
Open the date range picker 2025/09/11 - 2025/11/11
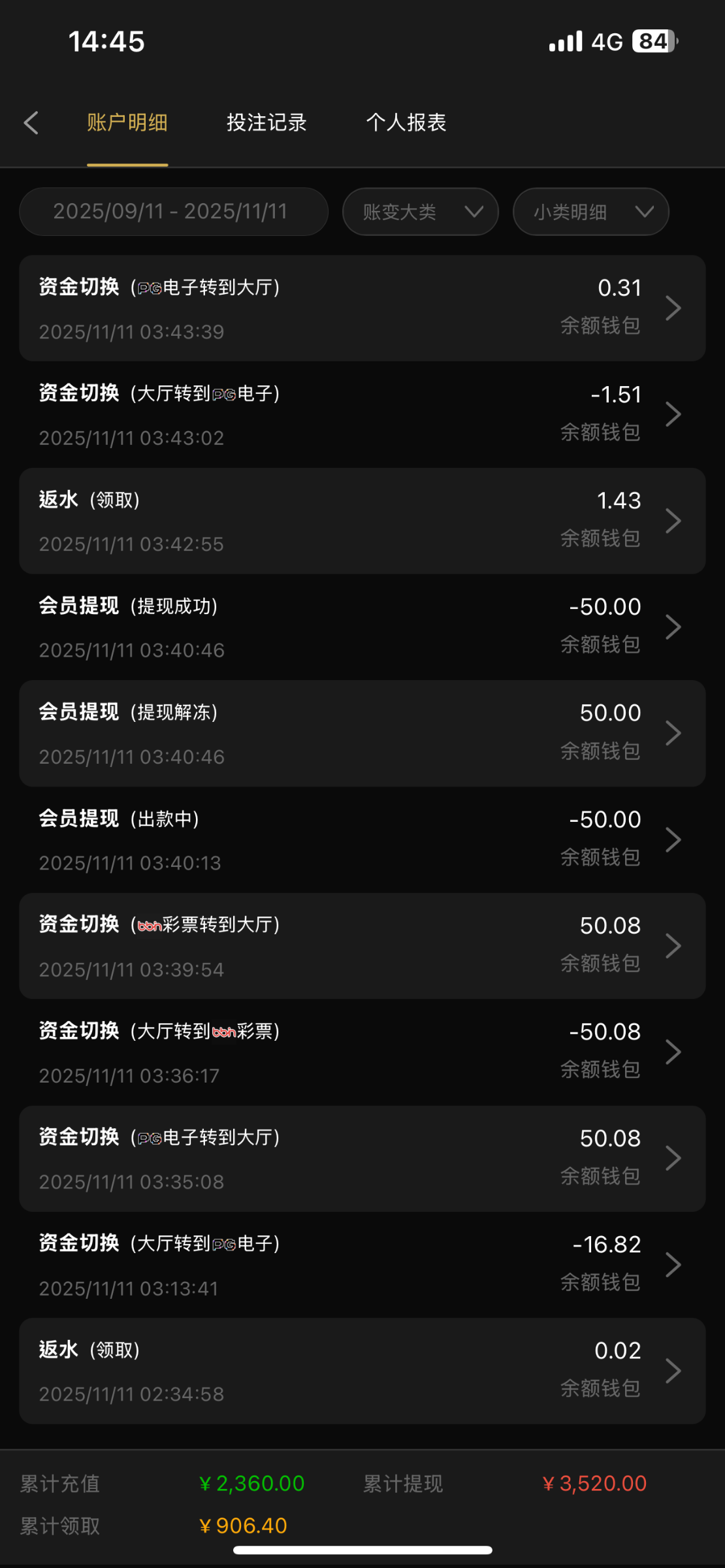(x=173, y=212)
